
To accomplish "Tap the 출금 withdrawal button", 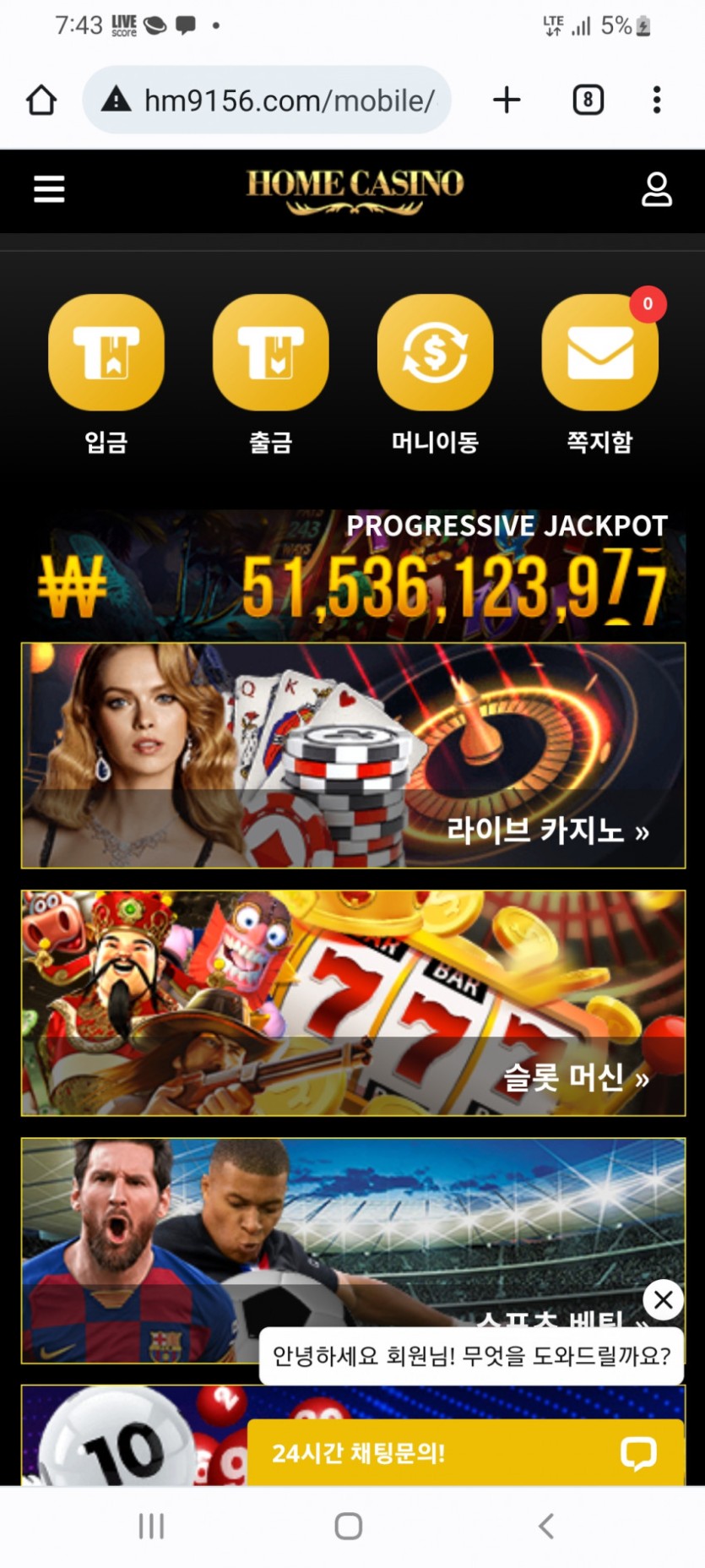I will (x=270, y=353).
